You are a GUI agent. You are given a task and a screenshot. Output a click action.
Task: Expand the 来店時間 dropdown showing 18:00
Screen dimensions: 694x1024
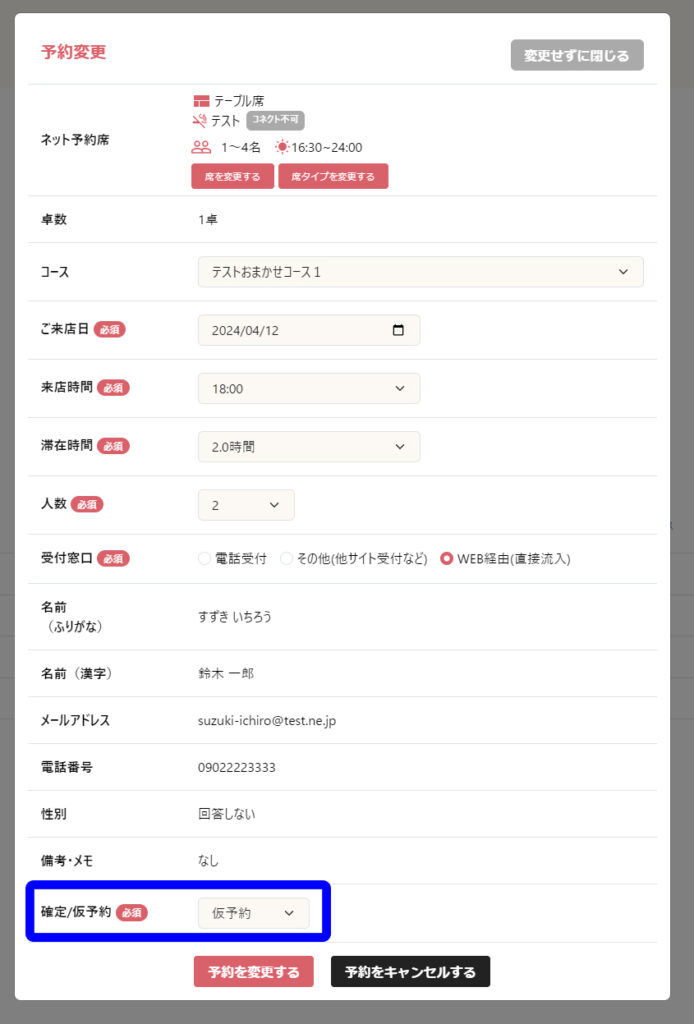[309, 388]
